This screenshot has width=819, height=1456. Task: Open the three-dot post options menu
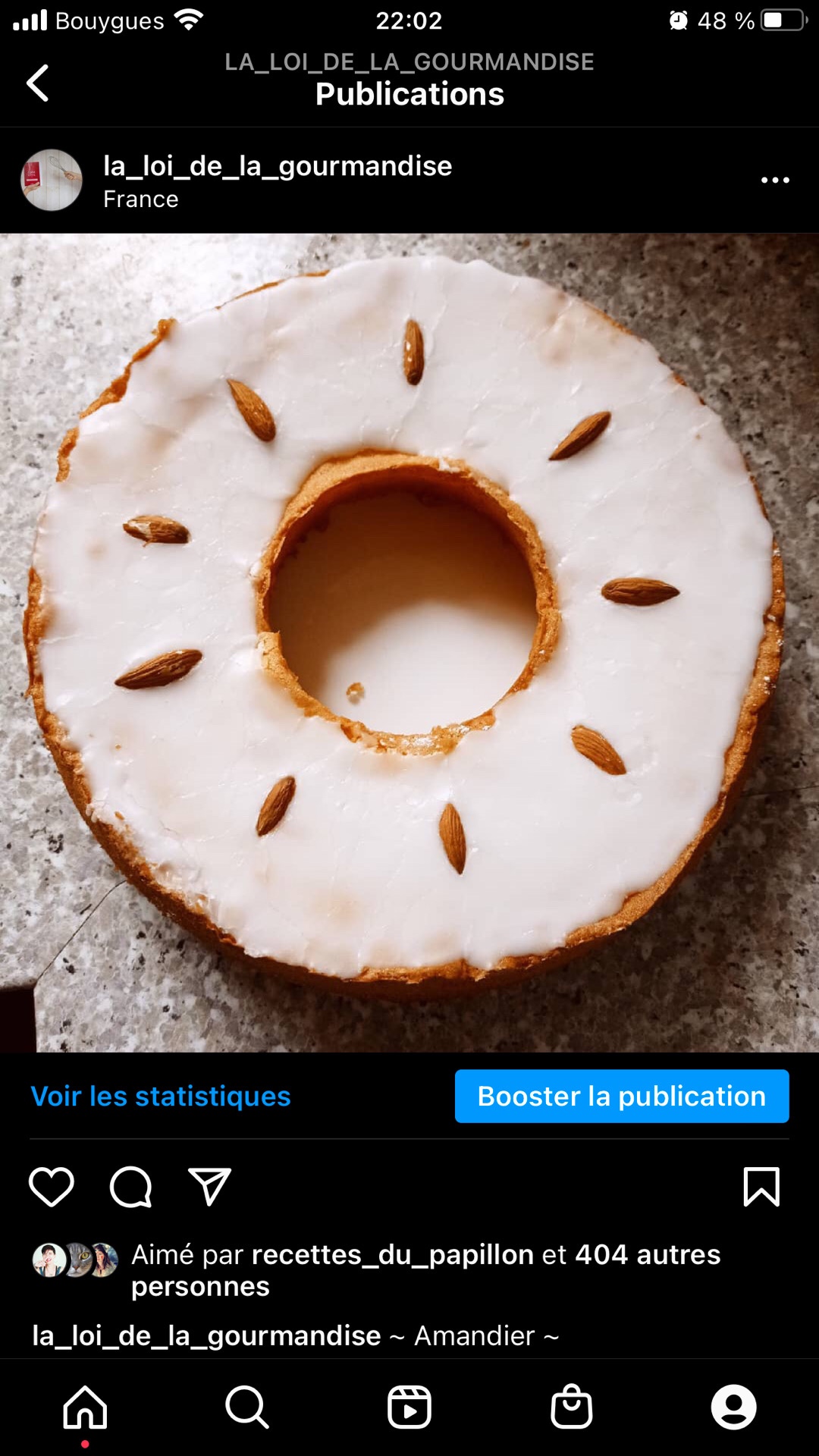coord(775,180)
